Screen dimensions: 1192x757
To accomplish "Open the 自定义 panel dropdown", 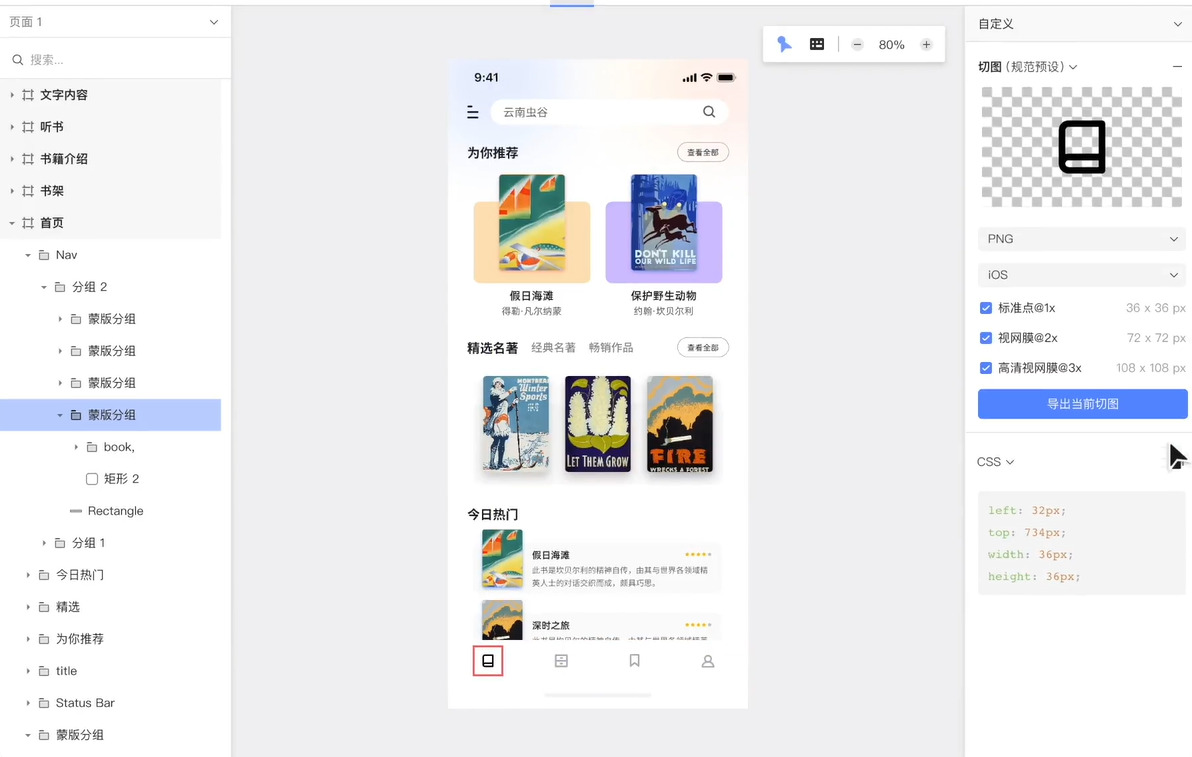I will tap(1176, 24).
